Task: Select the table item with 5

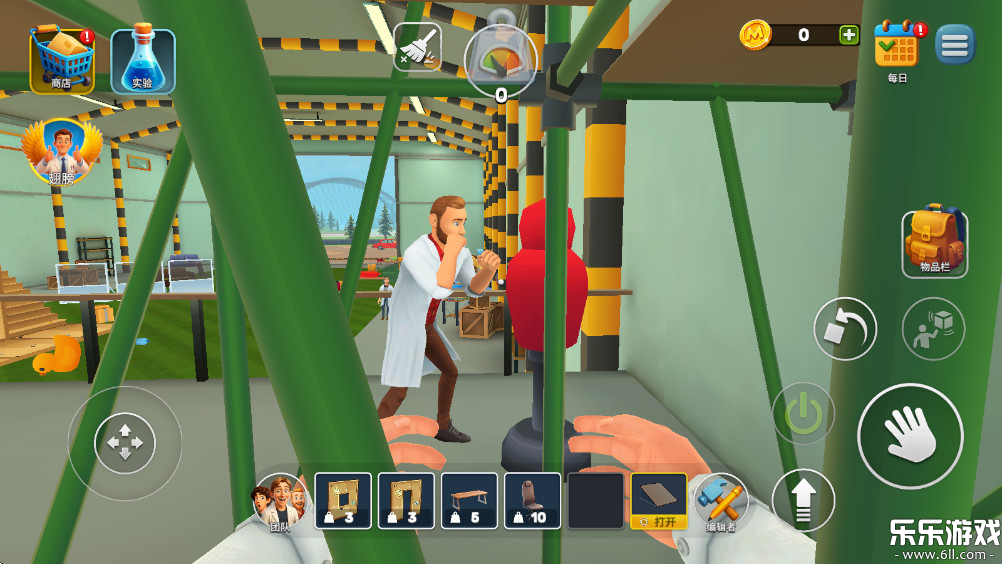Action: [x=469, y=500]
